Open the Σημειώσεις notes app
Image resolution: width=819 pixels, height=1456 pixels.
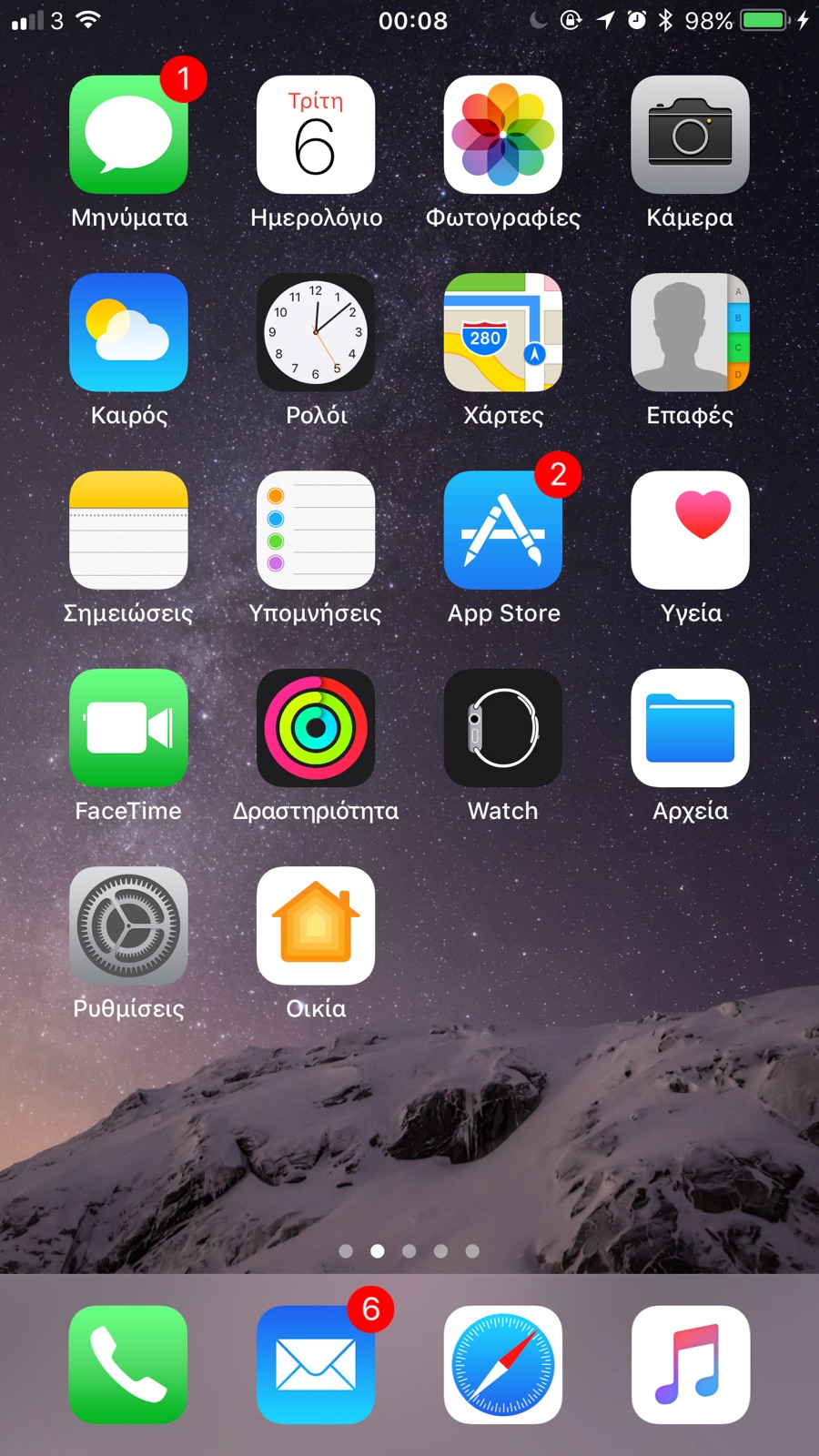point(128,530)
